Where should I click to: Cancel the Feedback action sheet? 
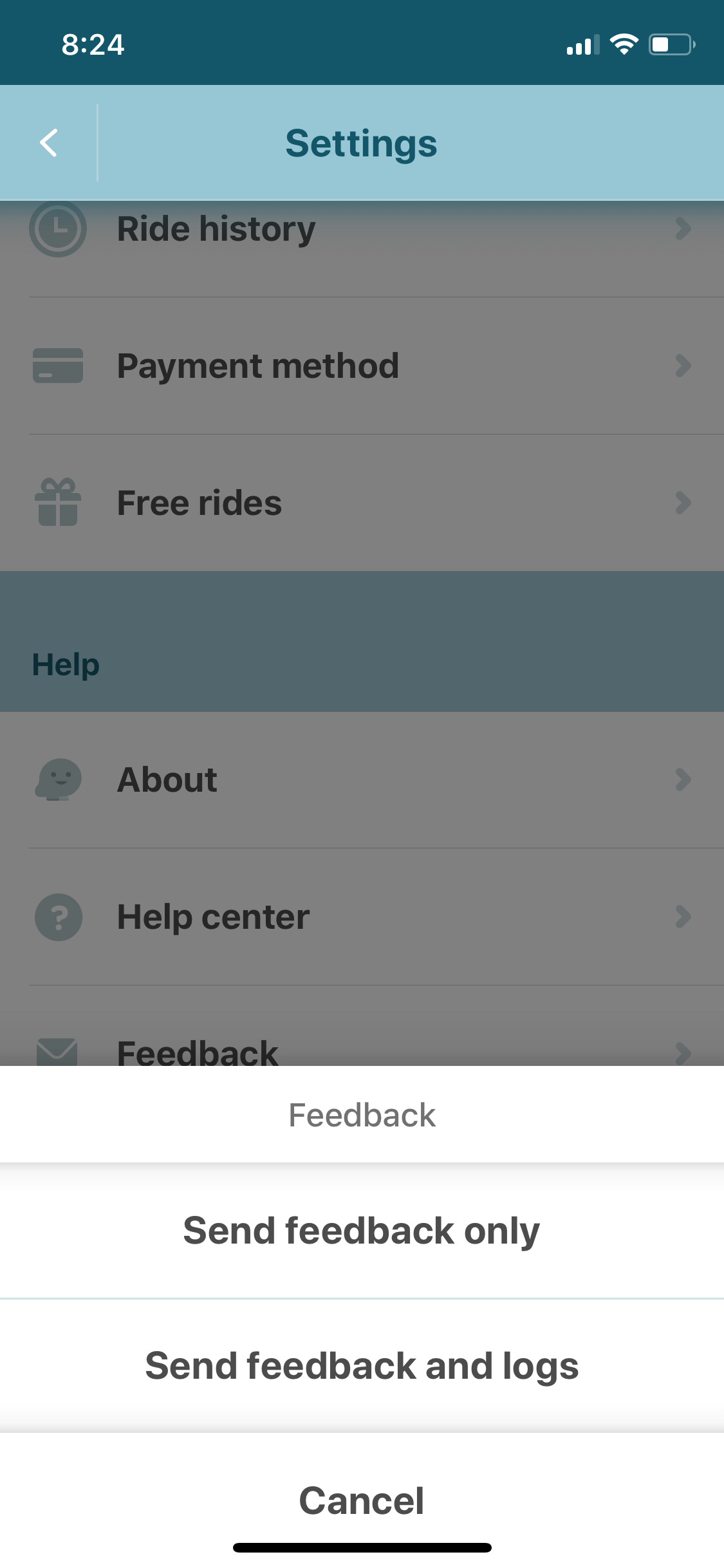362,1501
